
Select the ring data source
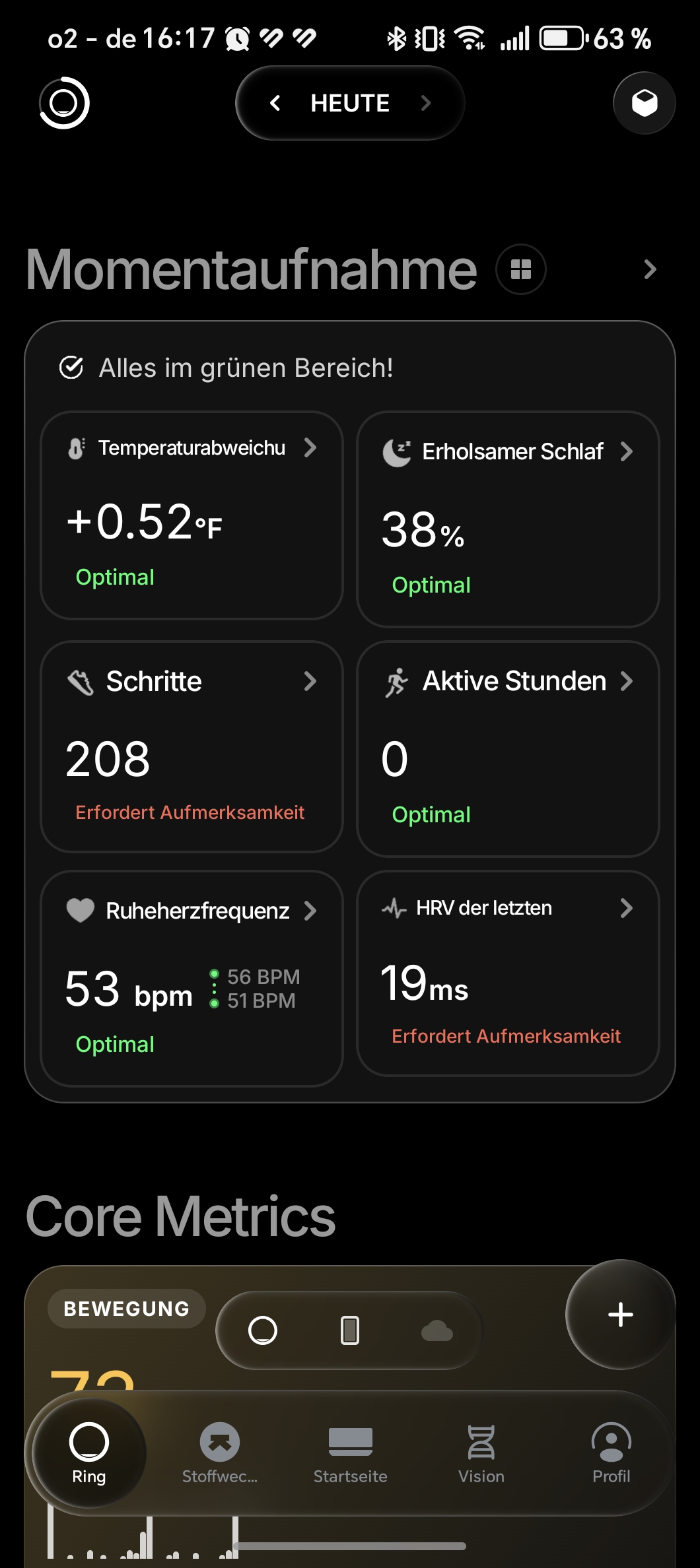click(263, 1330)
